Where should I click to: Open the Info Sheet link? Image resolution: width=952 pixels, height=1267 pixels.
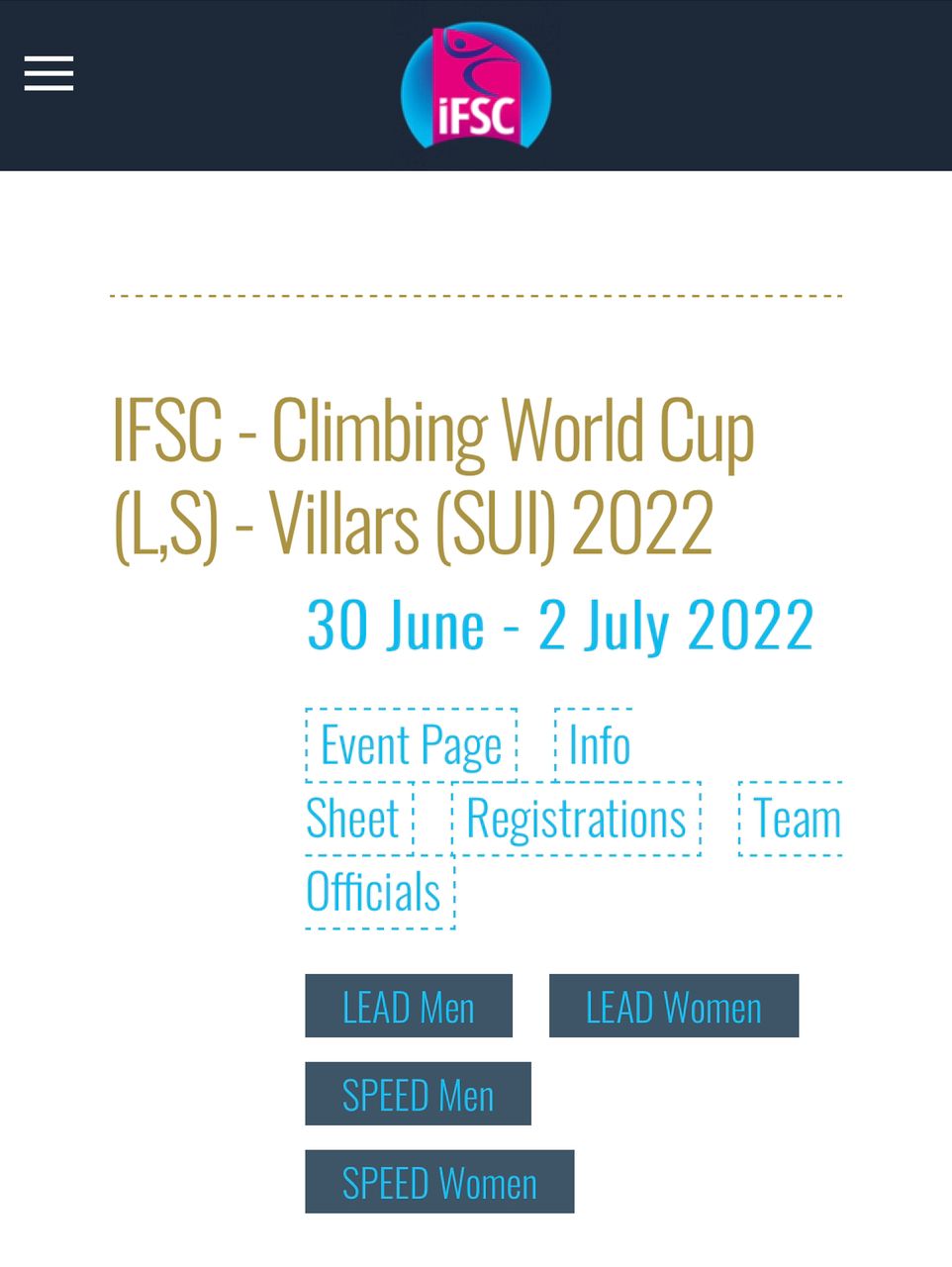(x=598, y=745)
